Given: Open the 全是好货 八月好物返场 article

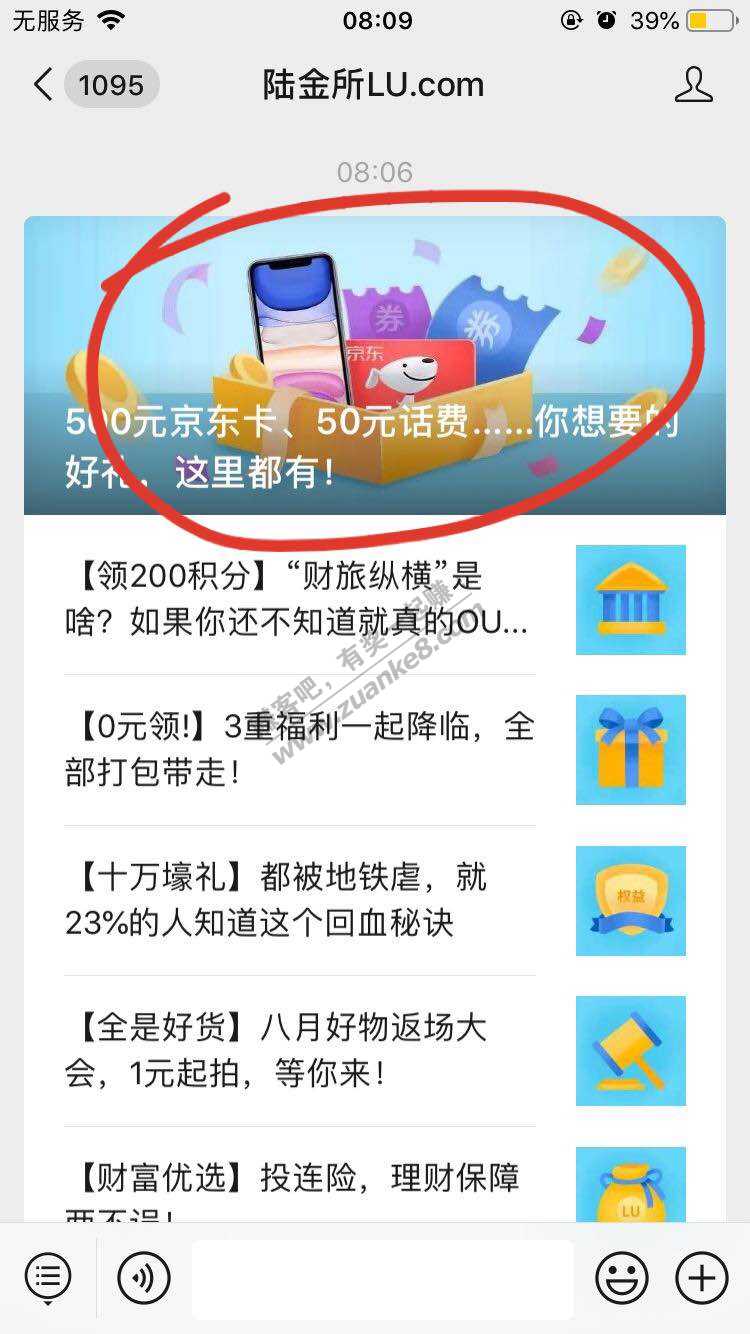Looking at the screenshot, I should [300, 1050].
